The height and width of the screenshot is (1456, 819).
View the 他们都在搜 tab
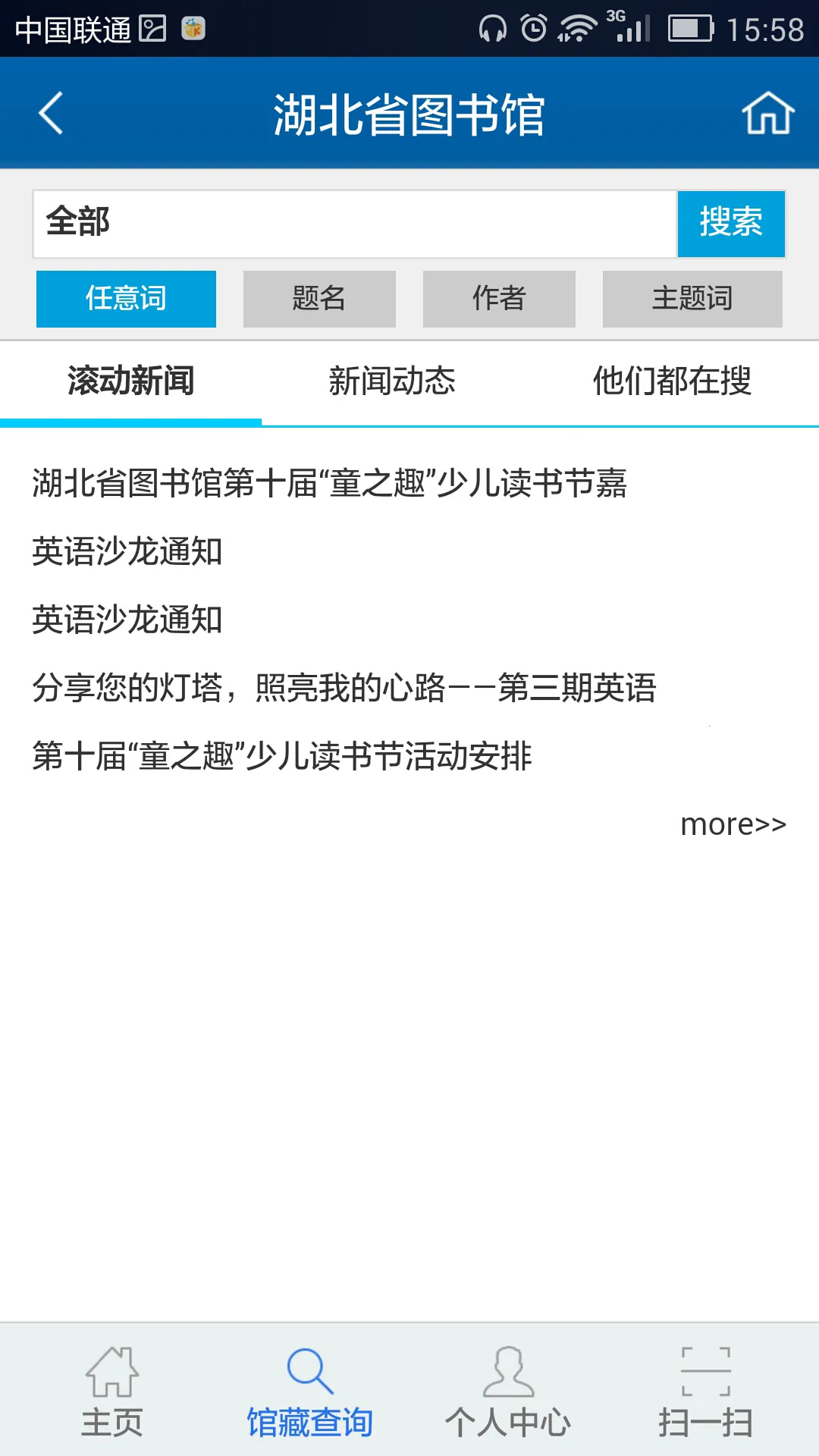click(672, 381)
